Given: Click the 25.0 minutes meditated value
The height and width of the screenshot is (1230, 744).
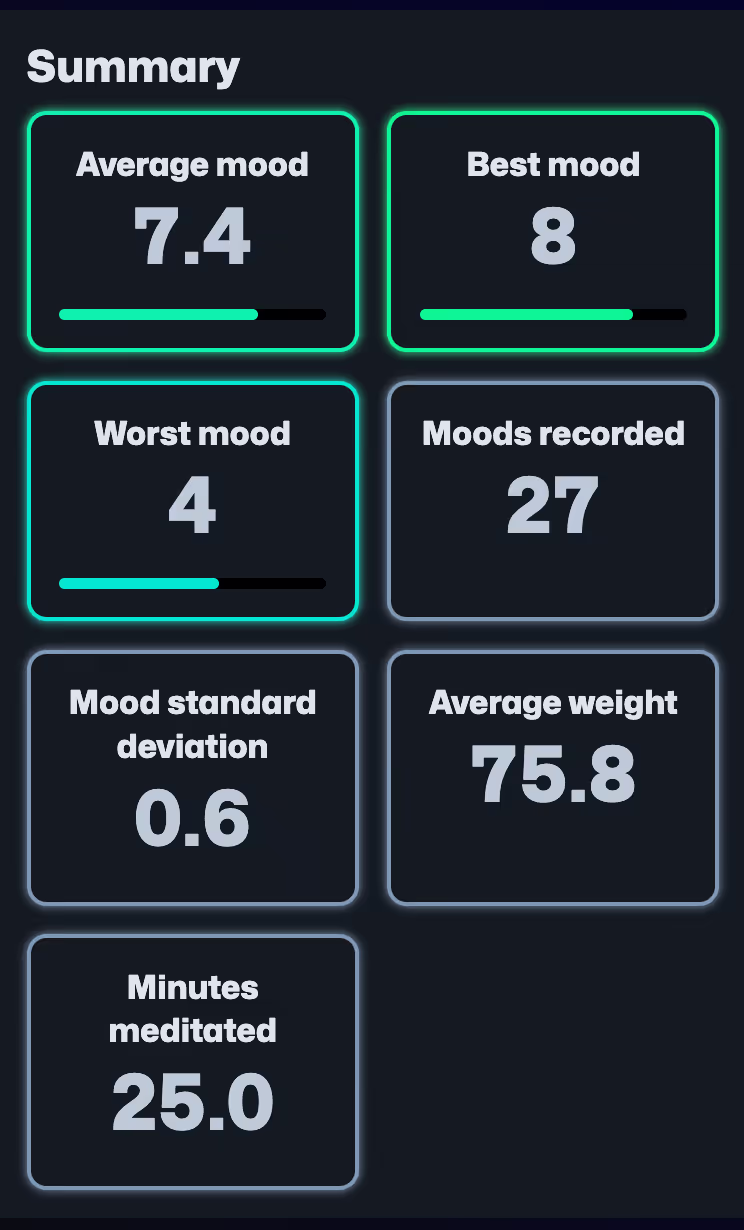Looking at the screenshot, I should point(193,1103).
